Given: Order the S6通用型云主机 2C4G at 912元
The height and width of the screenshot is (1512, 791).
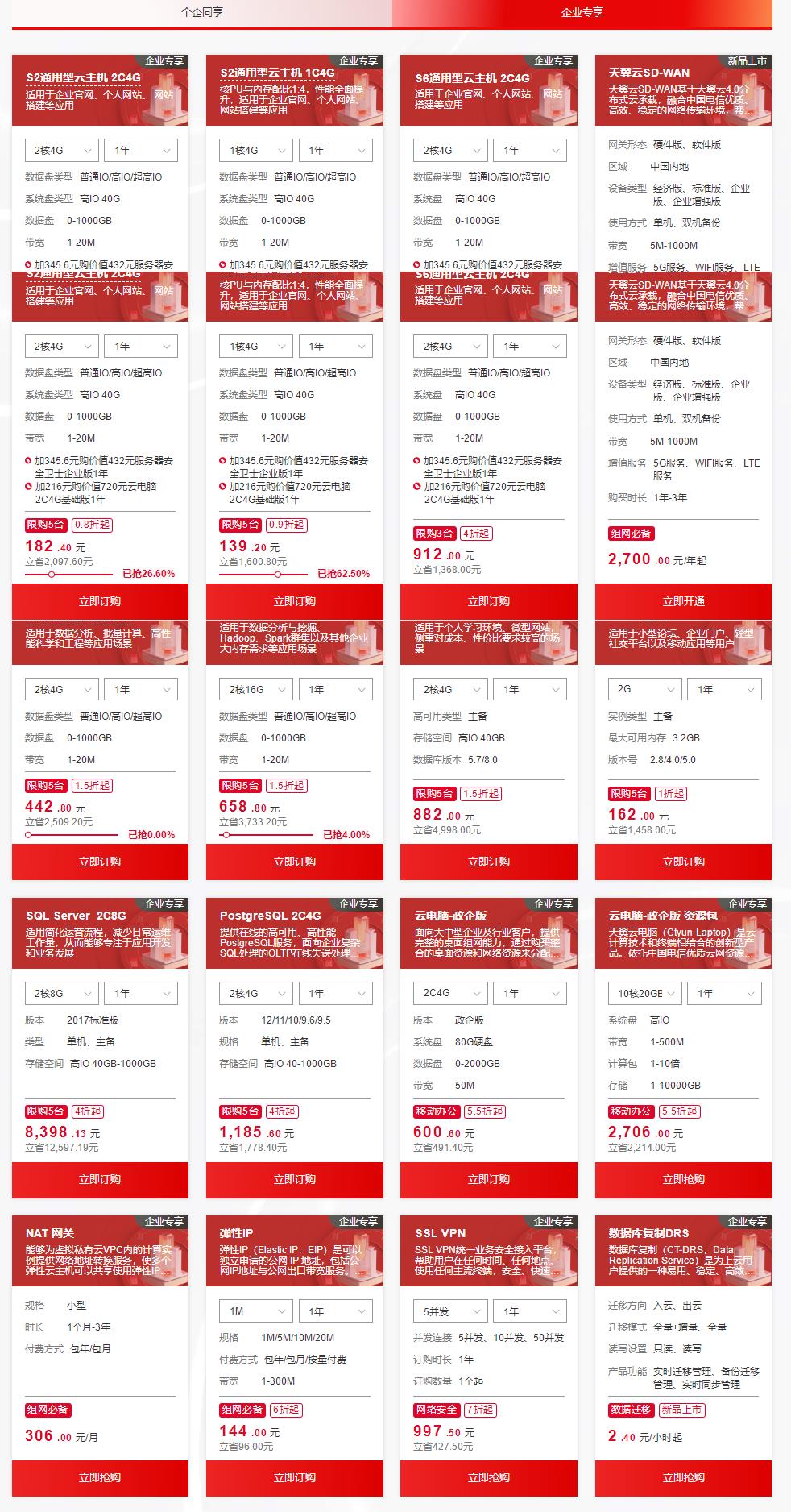Looking at the screenshot, I should pos(488,601).
